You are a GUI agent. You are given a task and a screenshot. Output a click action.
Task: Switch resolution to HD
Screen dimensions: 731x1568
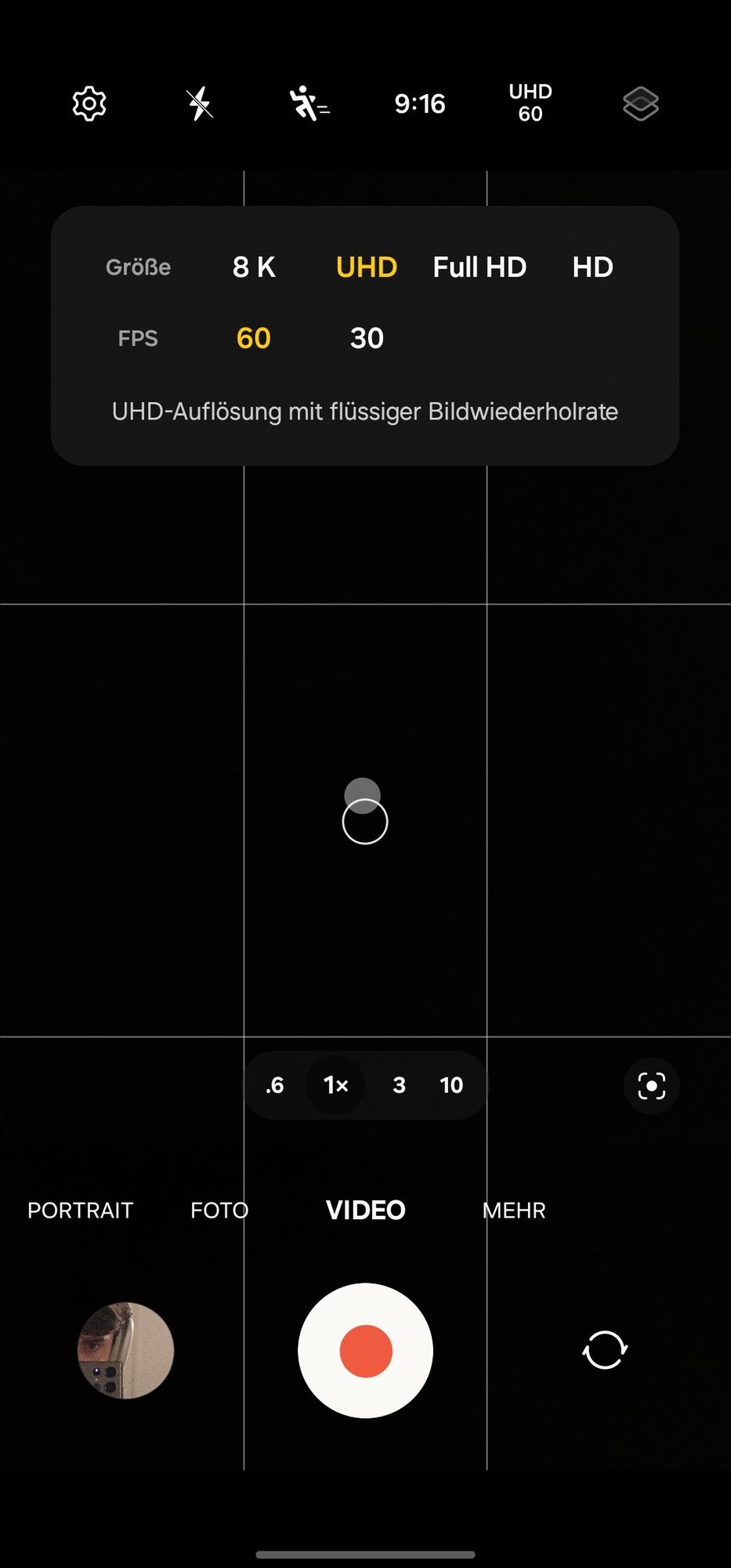tap(592, 267)
